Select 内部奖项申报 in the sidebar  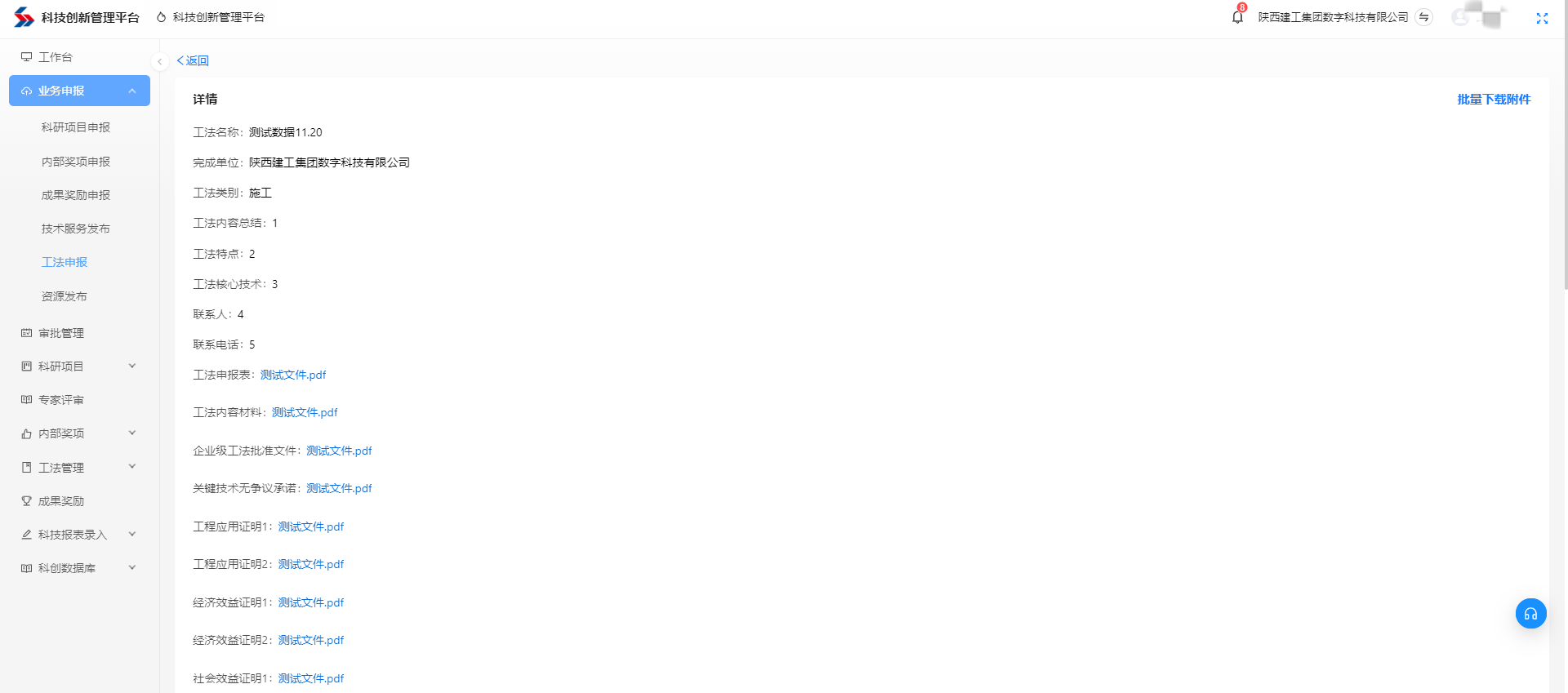(x=76, y=162)
